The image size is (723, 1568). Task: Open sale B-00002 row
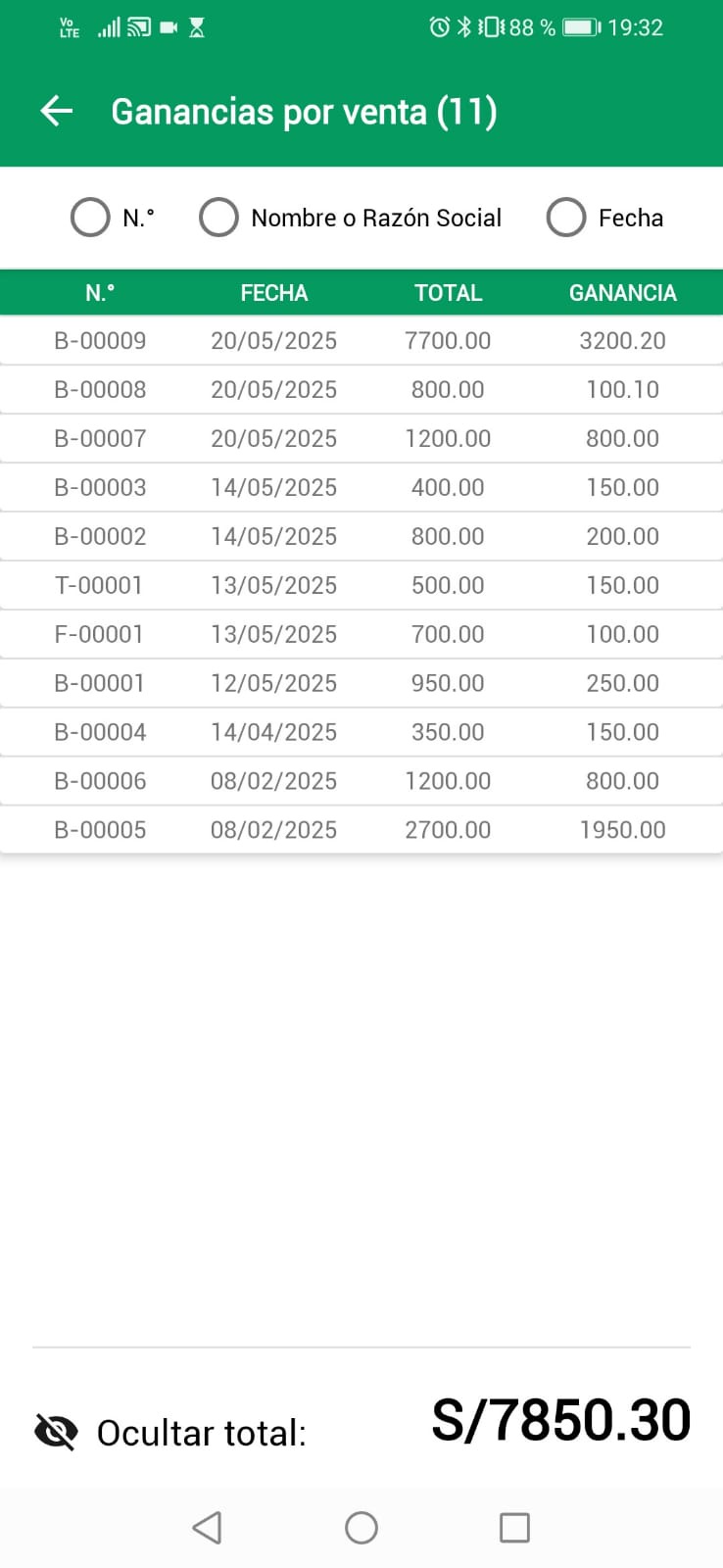361,537
